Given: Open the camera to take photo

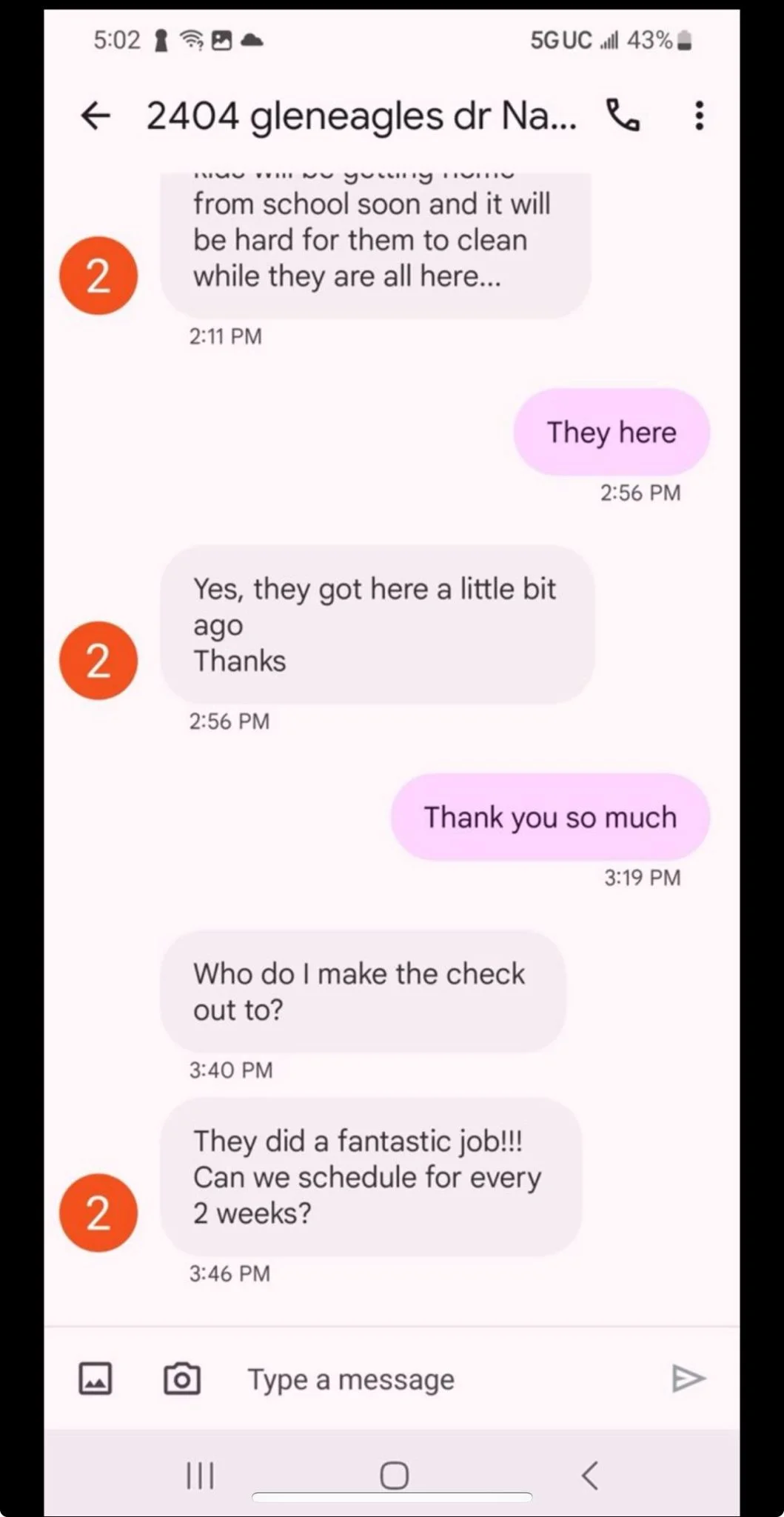Looking at the screenshot, I should (x=181, y=1378).
